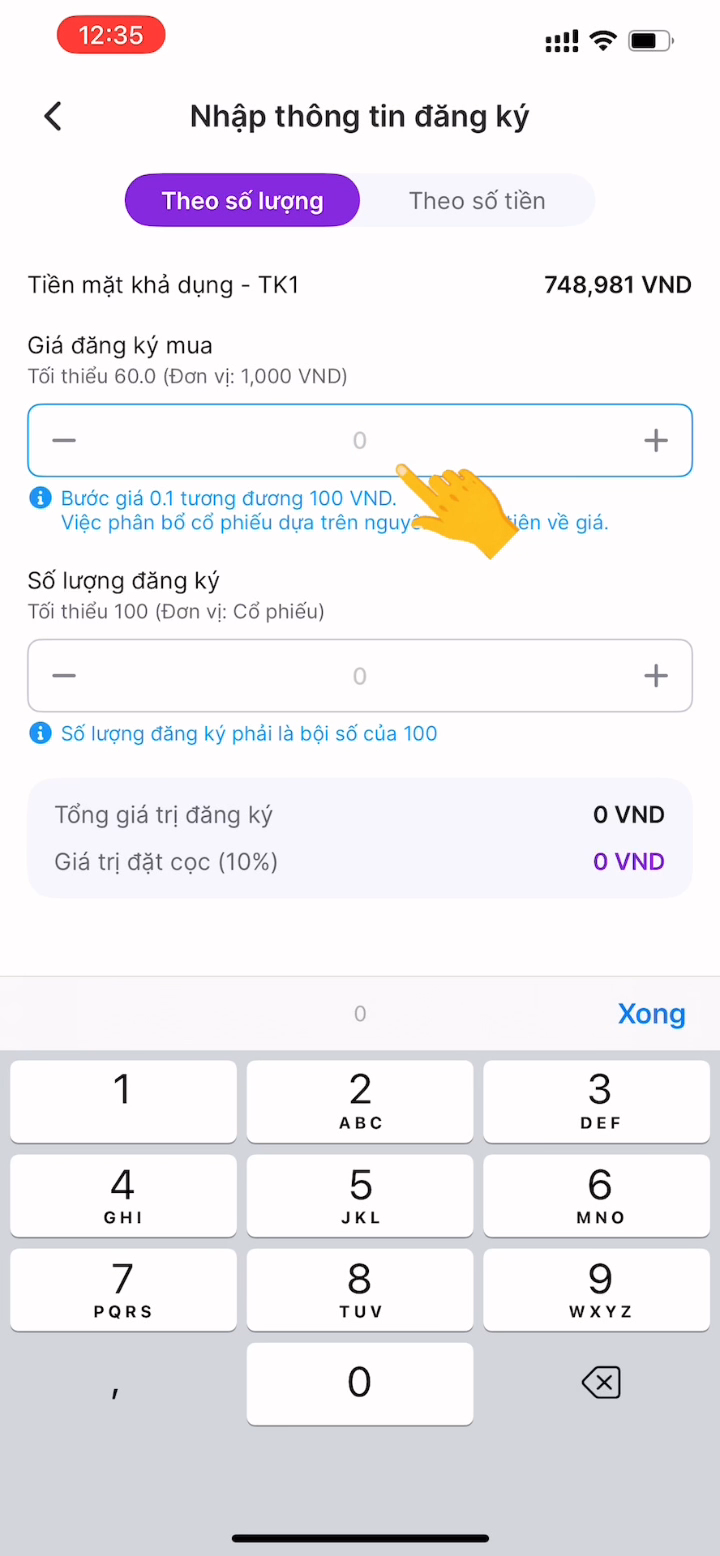
Task: Select the Theo số lượng tab
Action: coord(241,200)
